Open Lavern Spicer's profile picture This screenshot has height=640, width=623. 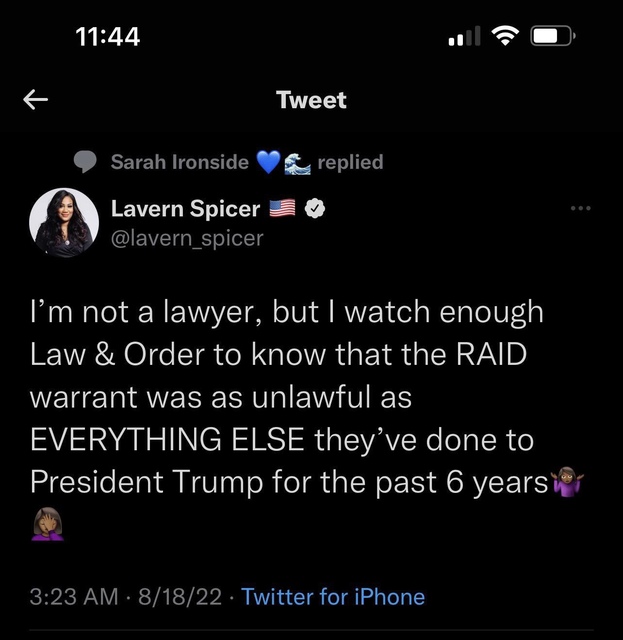65,223
